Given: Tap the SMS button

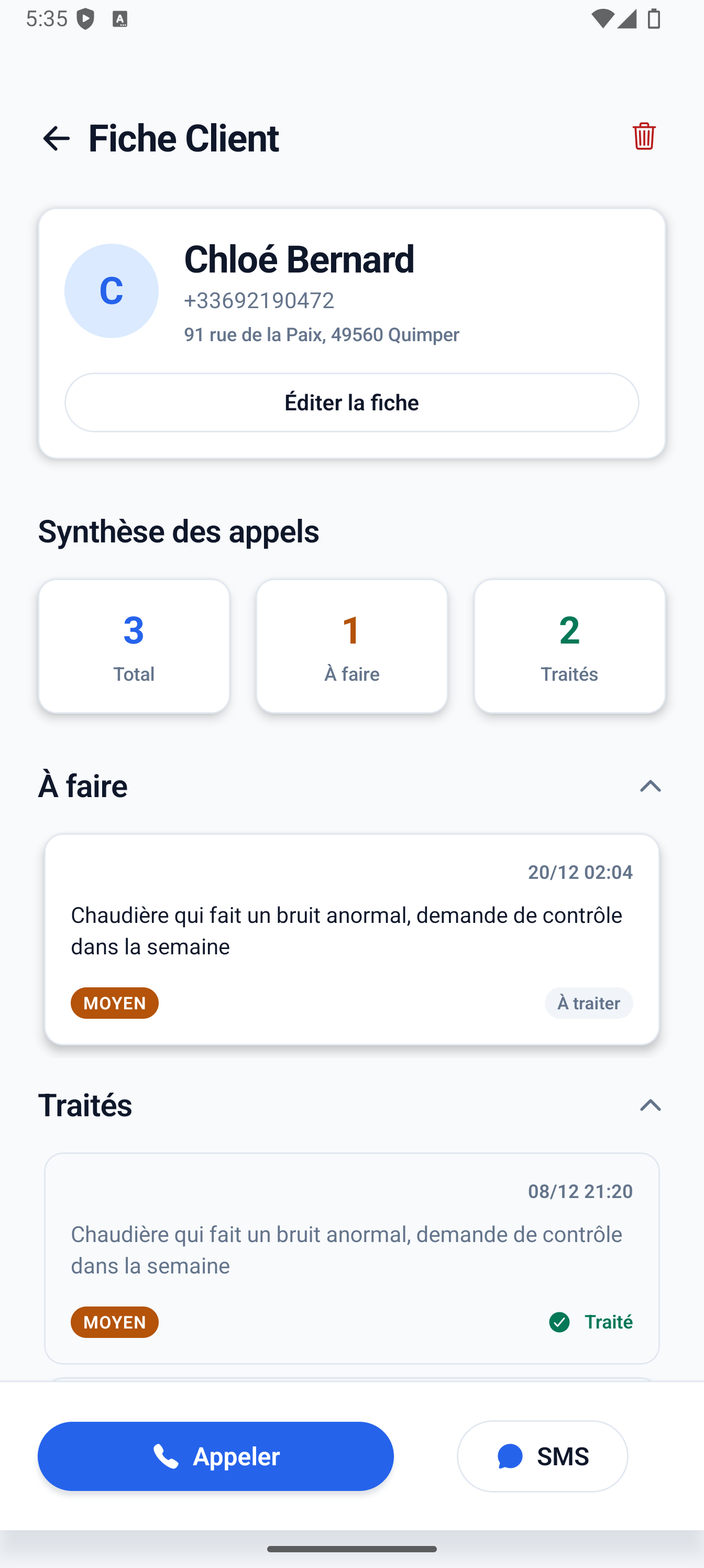Looking at the screenshot, I should pyautogui.click(x=542, y=1456).
